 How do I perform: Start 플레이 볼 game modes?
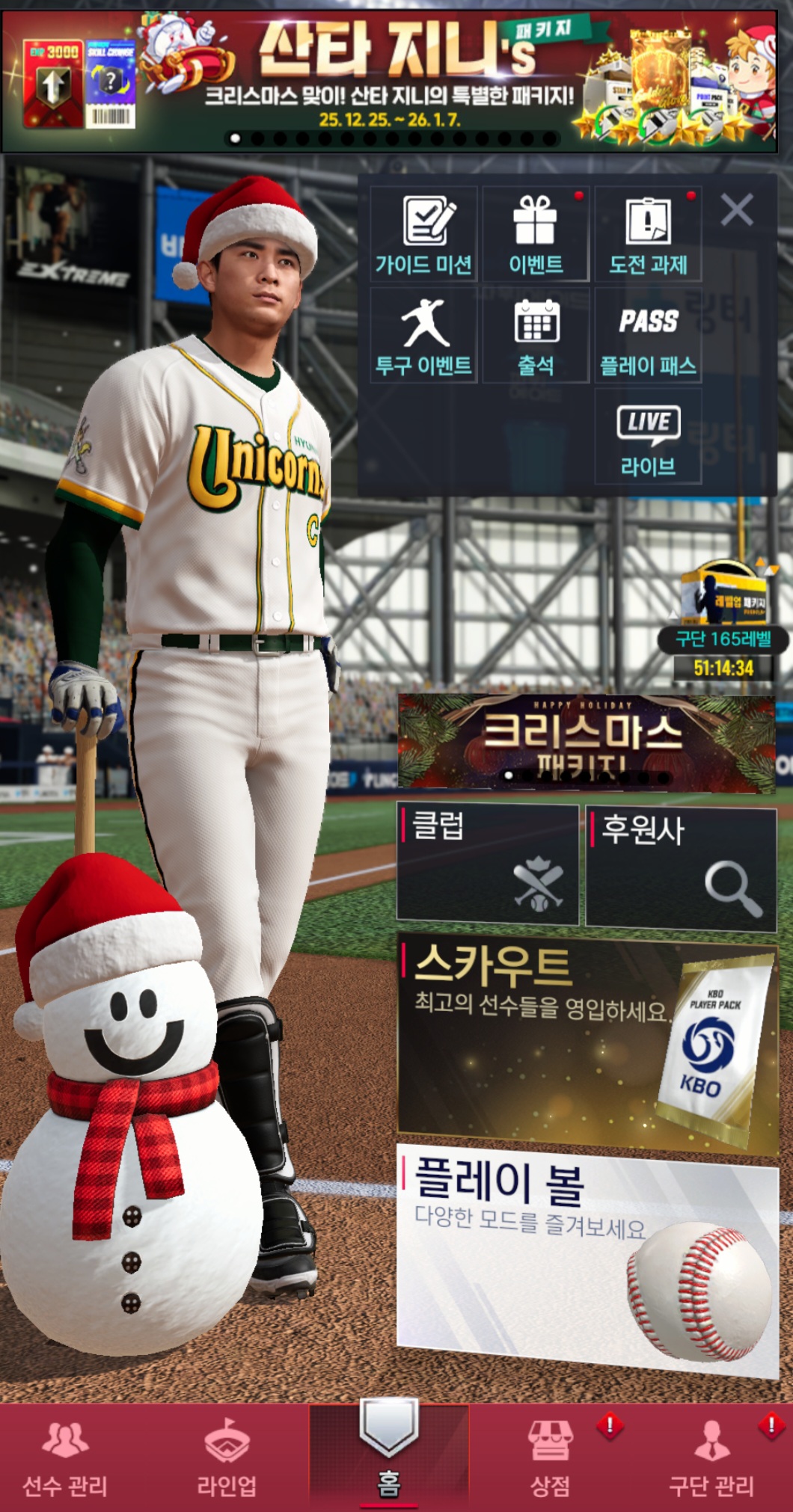pos(587,1256)
